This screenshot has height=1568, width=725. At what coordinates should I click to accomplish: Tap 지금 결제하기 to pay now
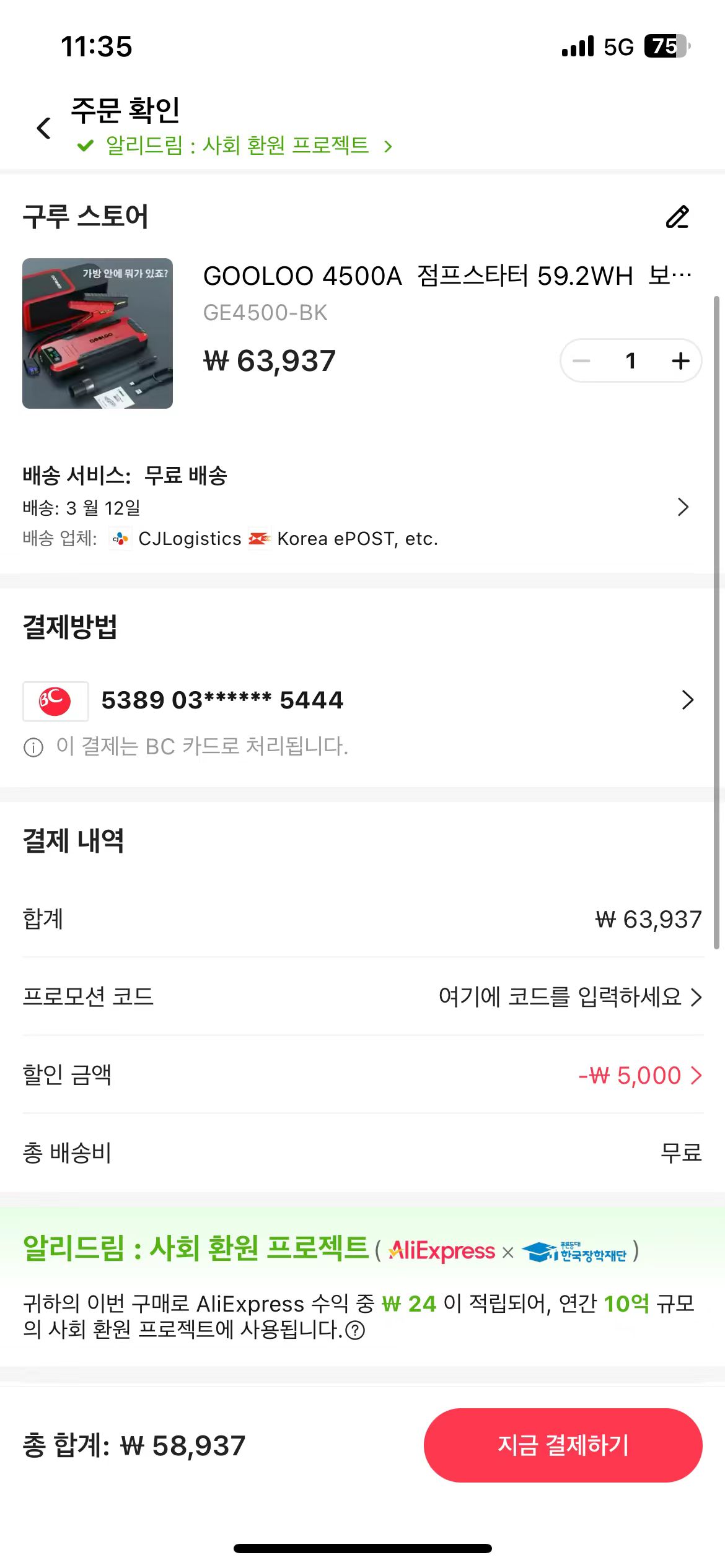[x=563, y=1445]
